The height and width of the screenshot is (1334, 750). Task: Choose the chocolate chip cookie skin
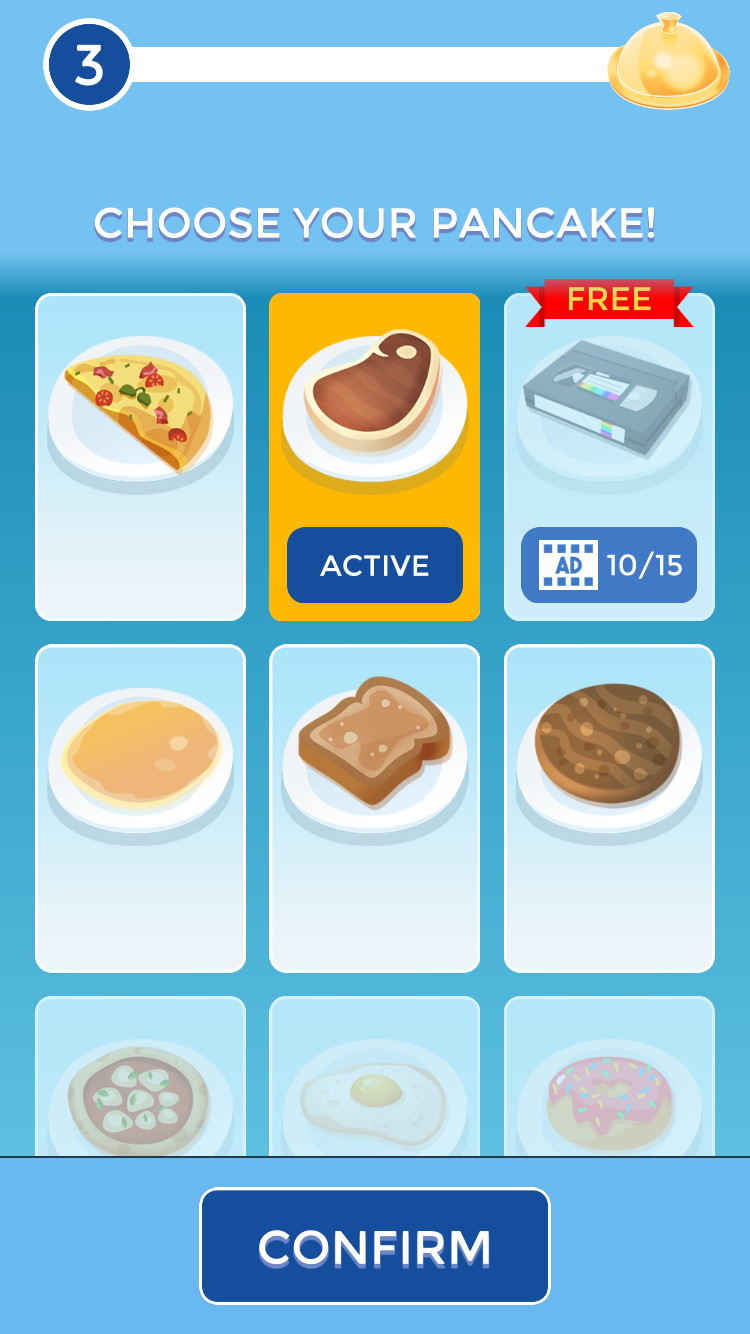coord(608,807)
